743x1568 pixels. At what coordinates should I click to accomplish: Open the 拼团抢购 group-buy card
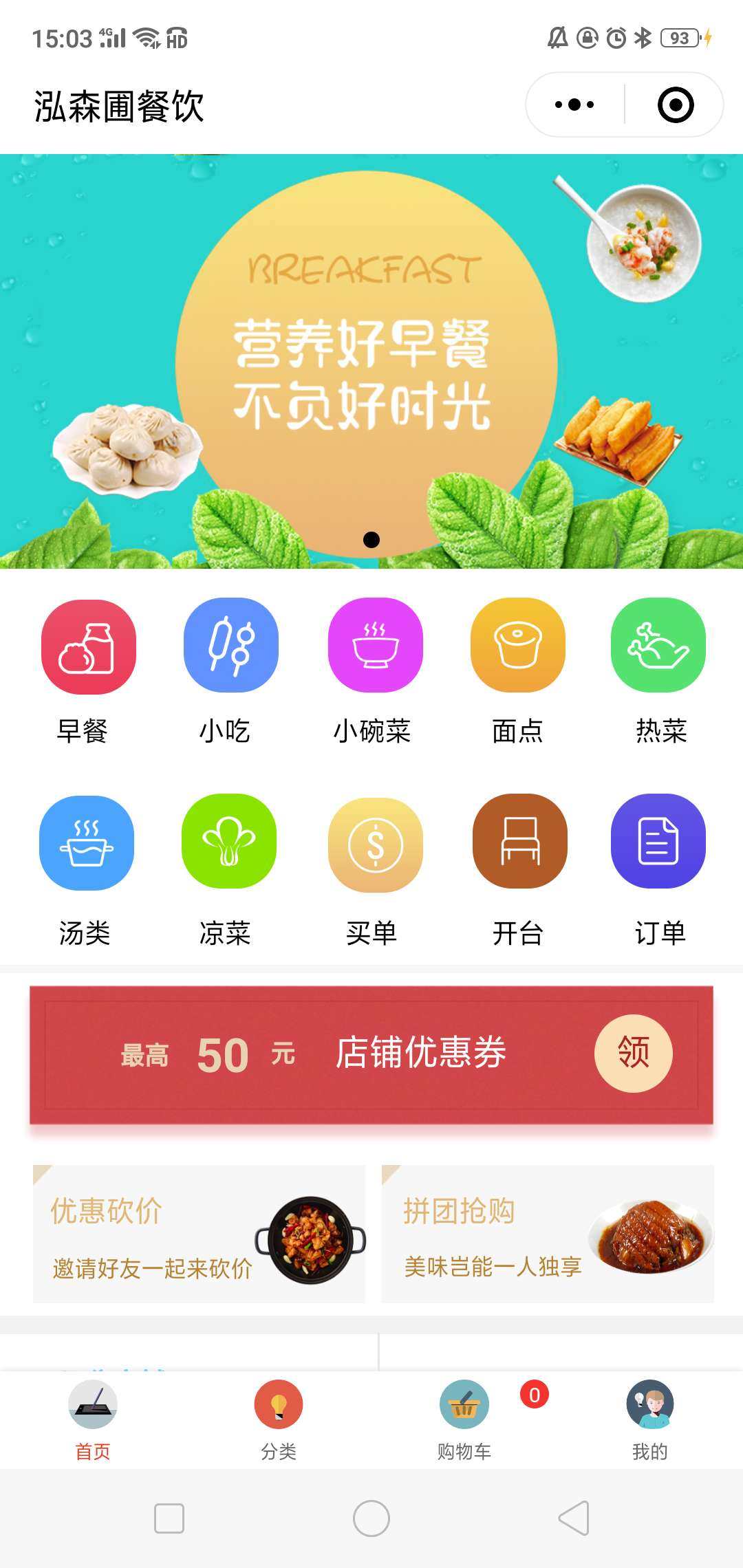pyautogui.click(x=548, y=1234)
